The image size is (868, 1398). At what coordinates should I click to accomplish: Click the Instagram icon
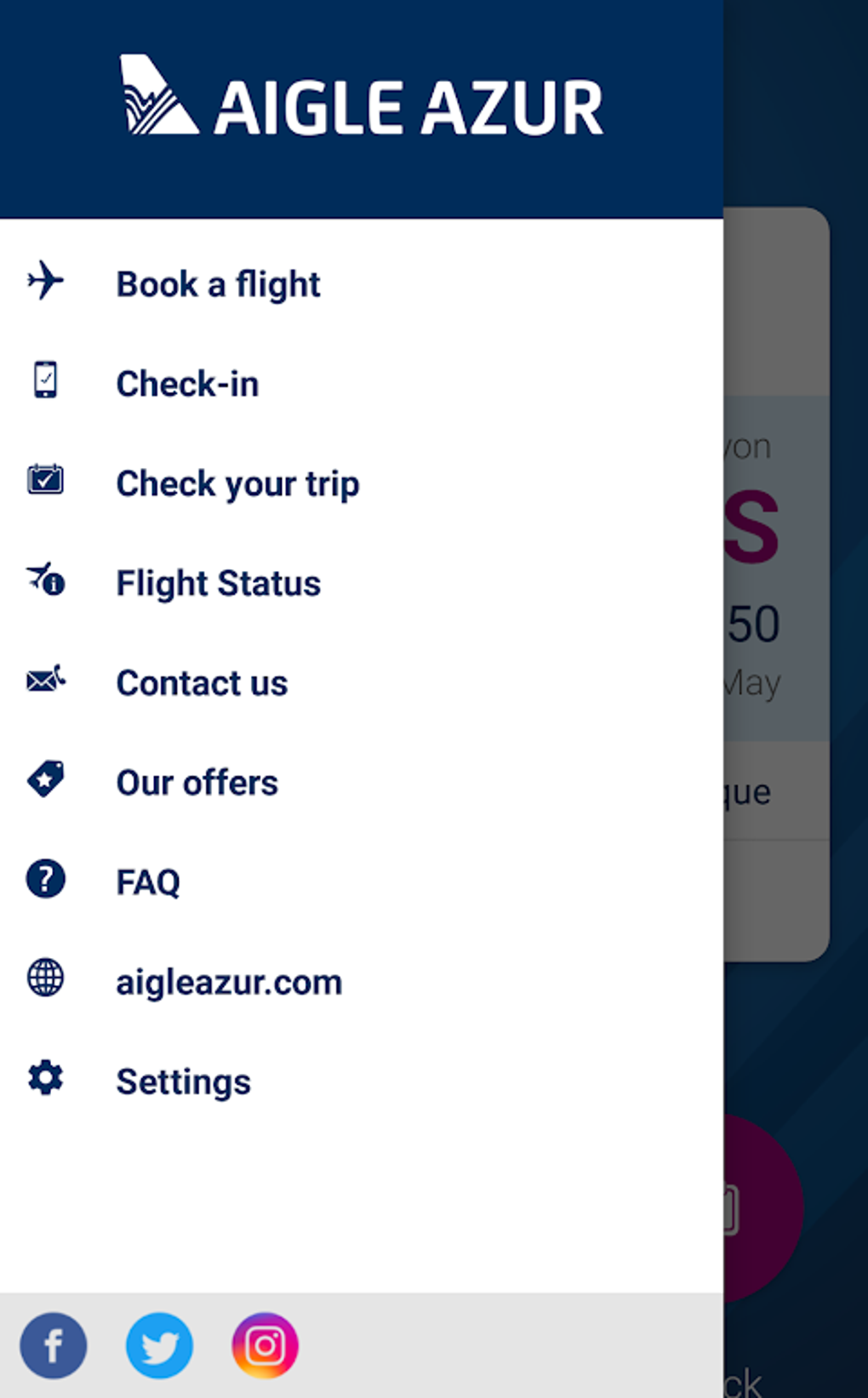pyautogui.click(x=266, y=1346)
